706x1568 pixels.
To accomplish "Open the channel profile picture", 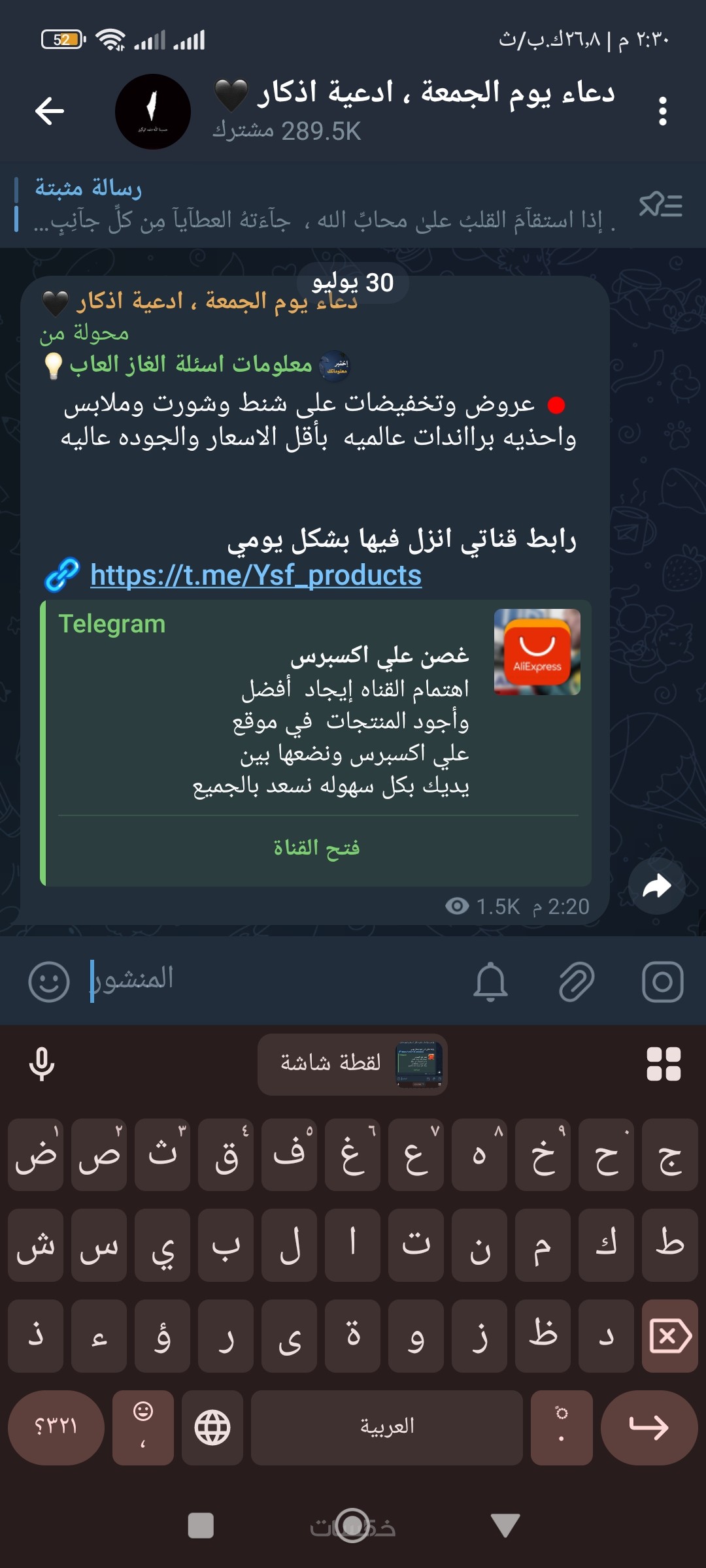I will (x=153, y=111).
